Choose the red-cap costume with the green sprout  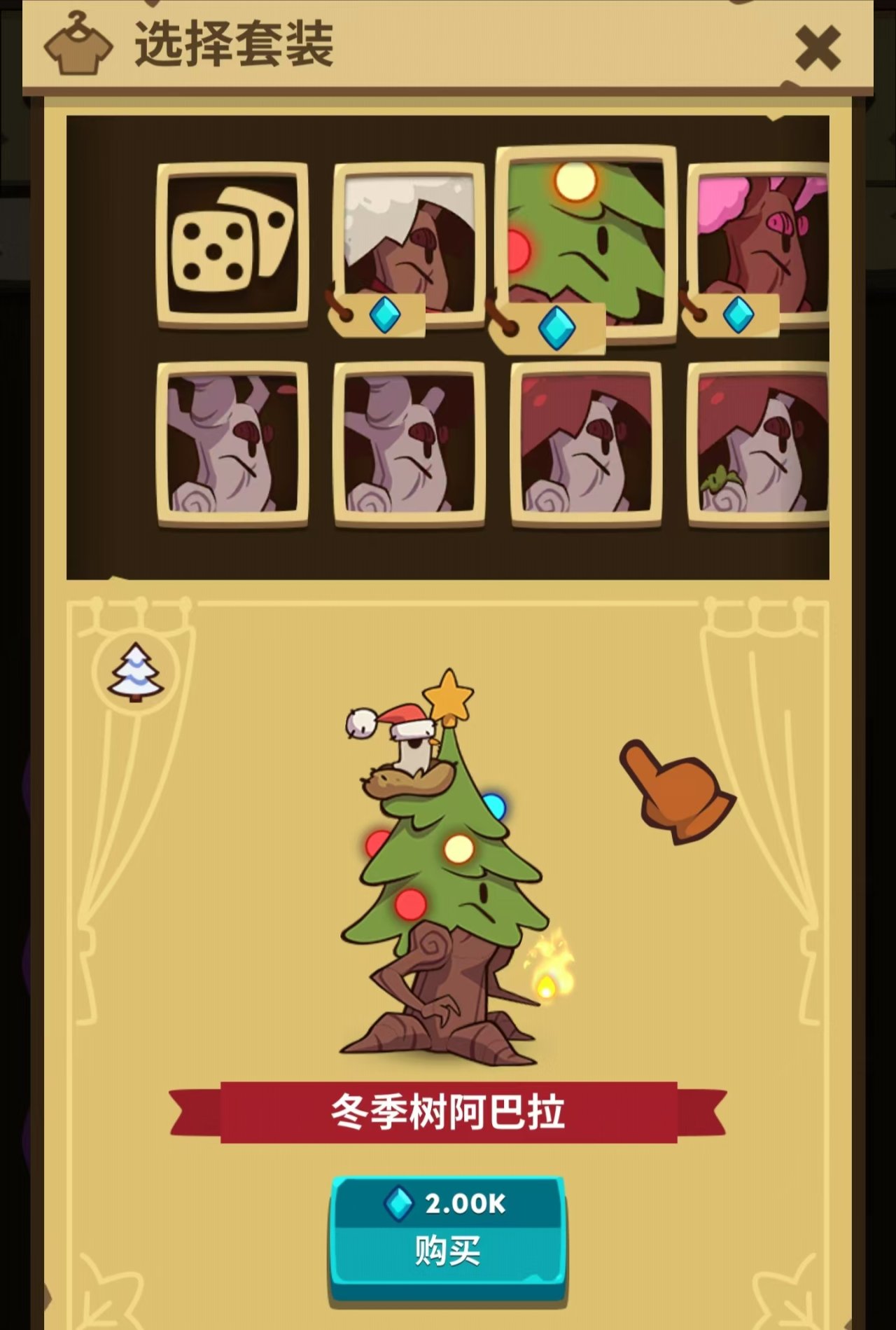click(x=759, y=444)
